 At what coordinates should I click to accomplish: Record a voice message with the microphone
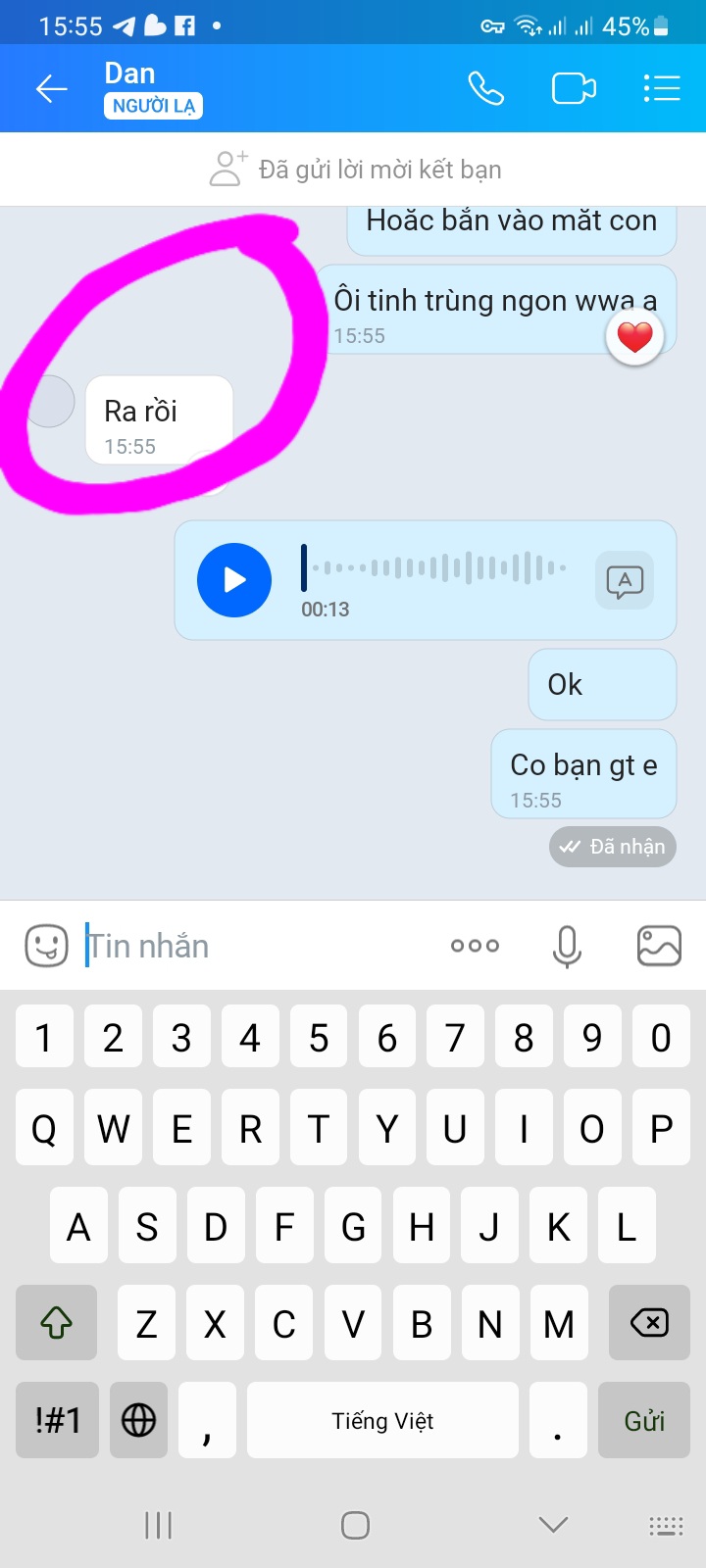point(567,946)
